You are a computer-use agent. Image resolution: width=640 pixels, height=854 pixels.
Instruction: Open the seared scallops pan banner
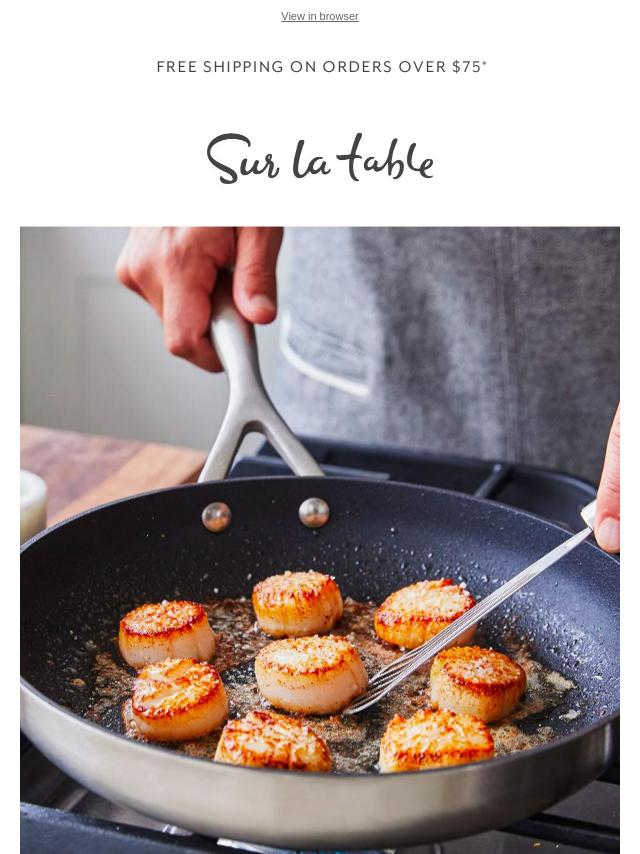(320, 540)
